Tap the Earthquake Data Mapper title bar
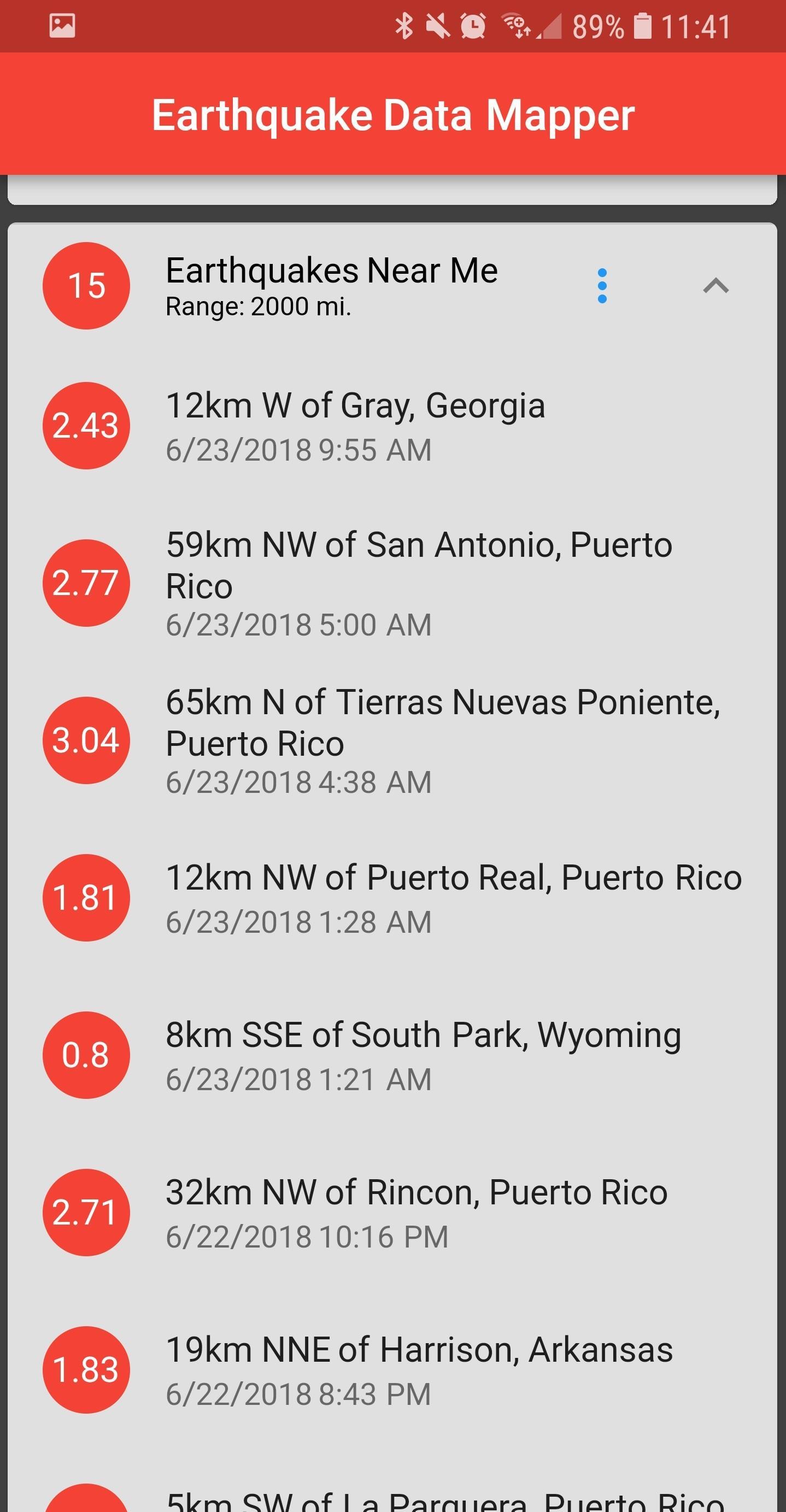Screen dimensions: 786x1512 [x=392, y=116]
